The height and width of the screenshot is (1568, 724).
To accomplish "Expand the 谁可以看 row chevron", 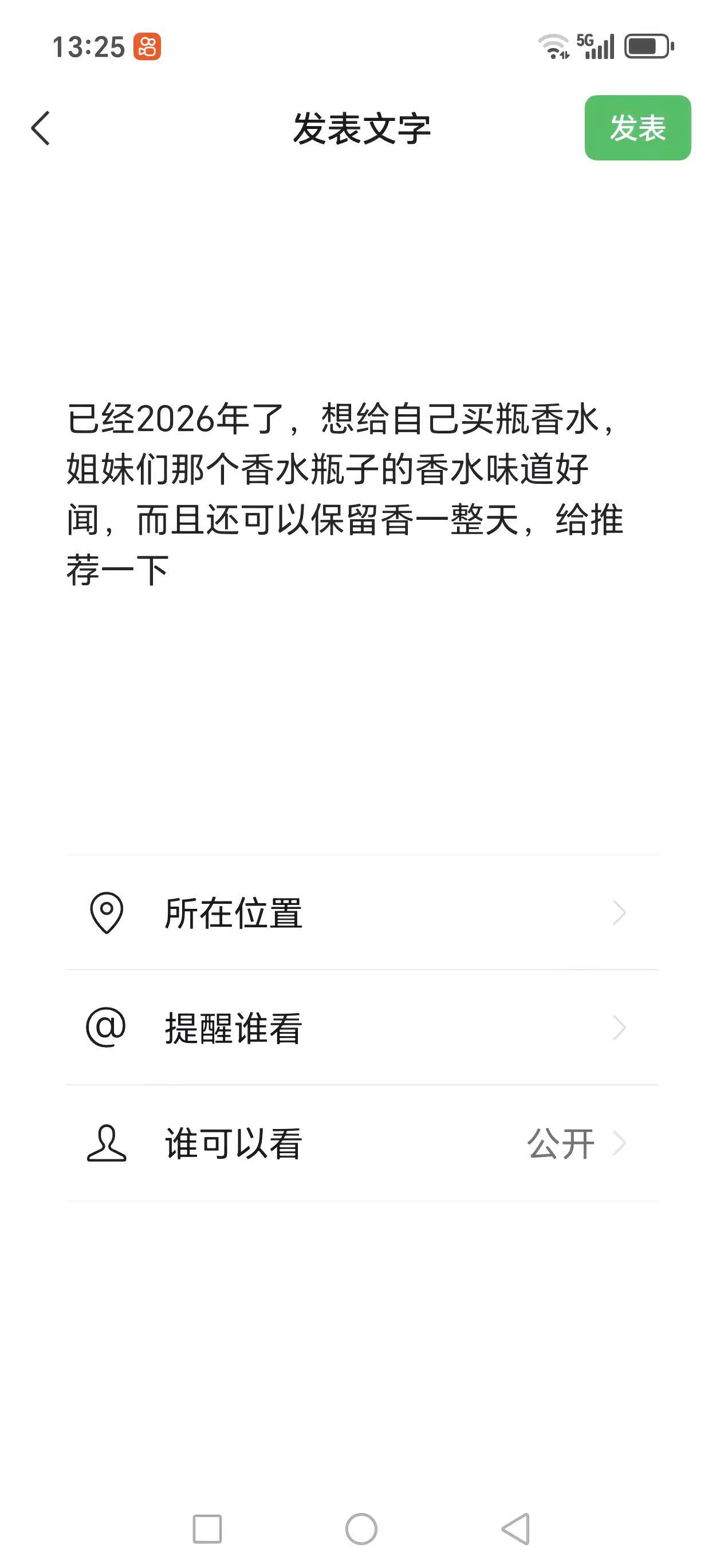I will [x=618, y=1143].
